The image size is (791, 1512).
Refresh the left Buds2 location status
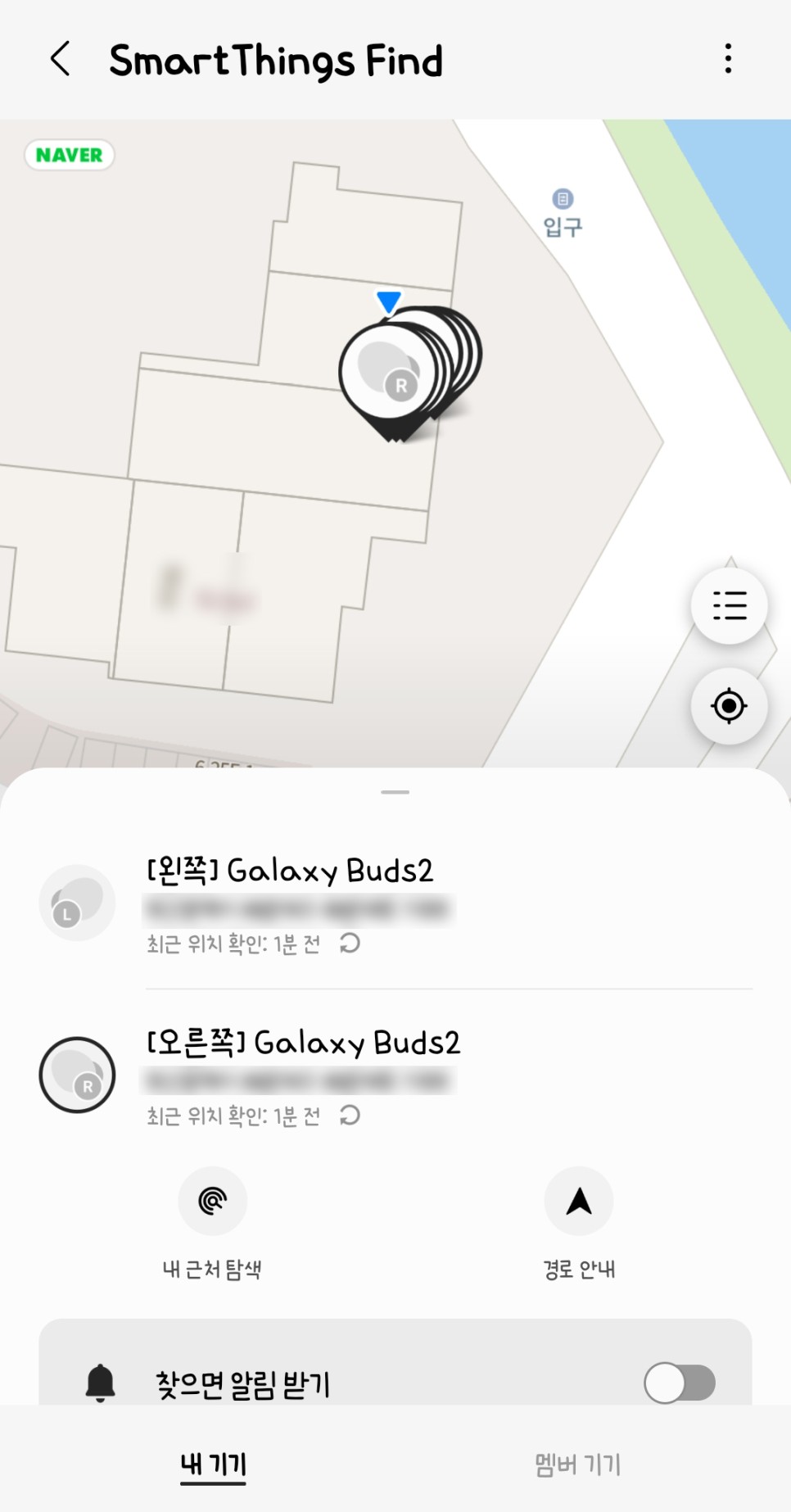pos(350,944)
